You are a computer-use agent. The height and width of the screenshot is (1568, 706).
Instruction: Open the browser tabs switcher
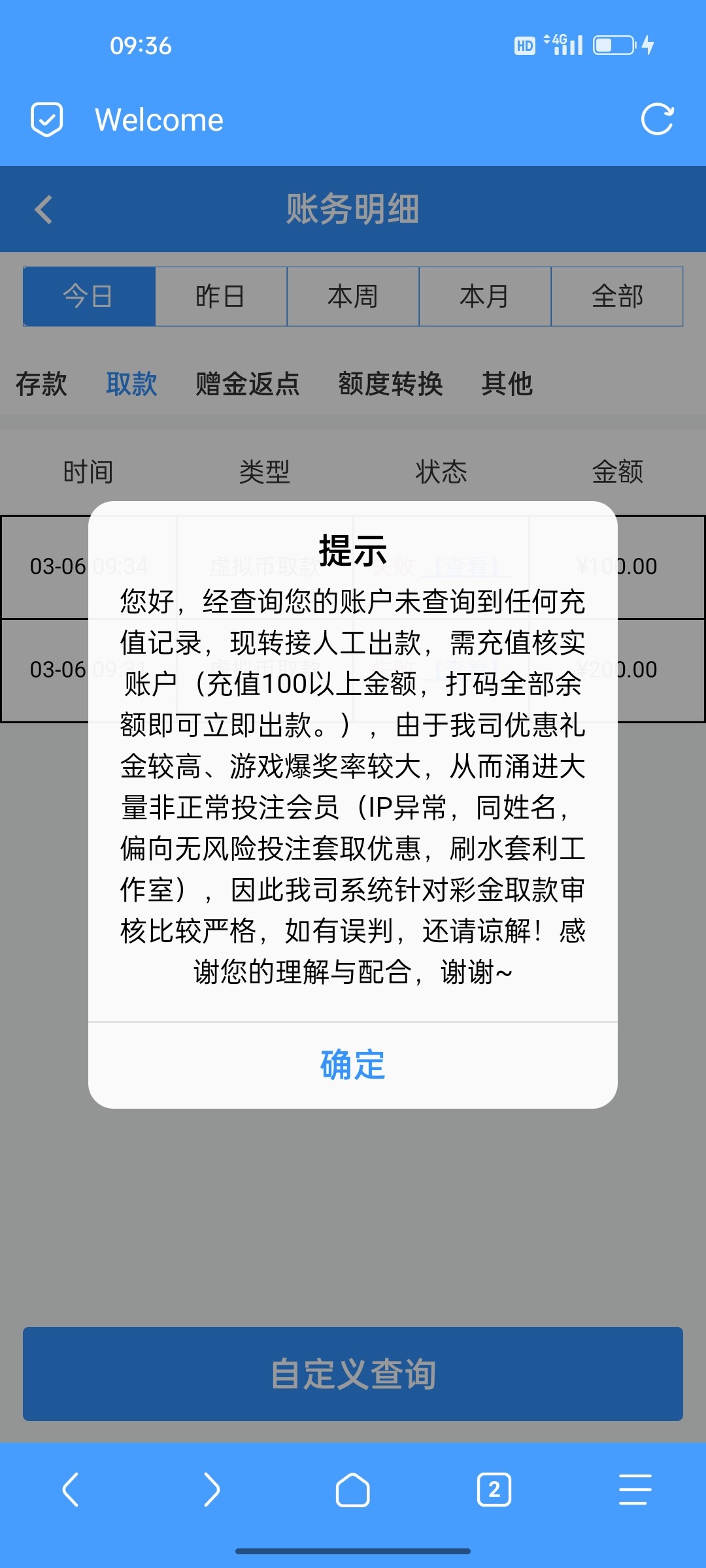click(x=494, y=1490)
